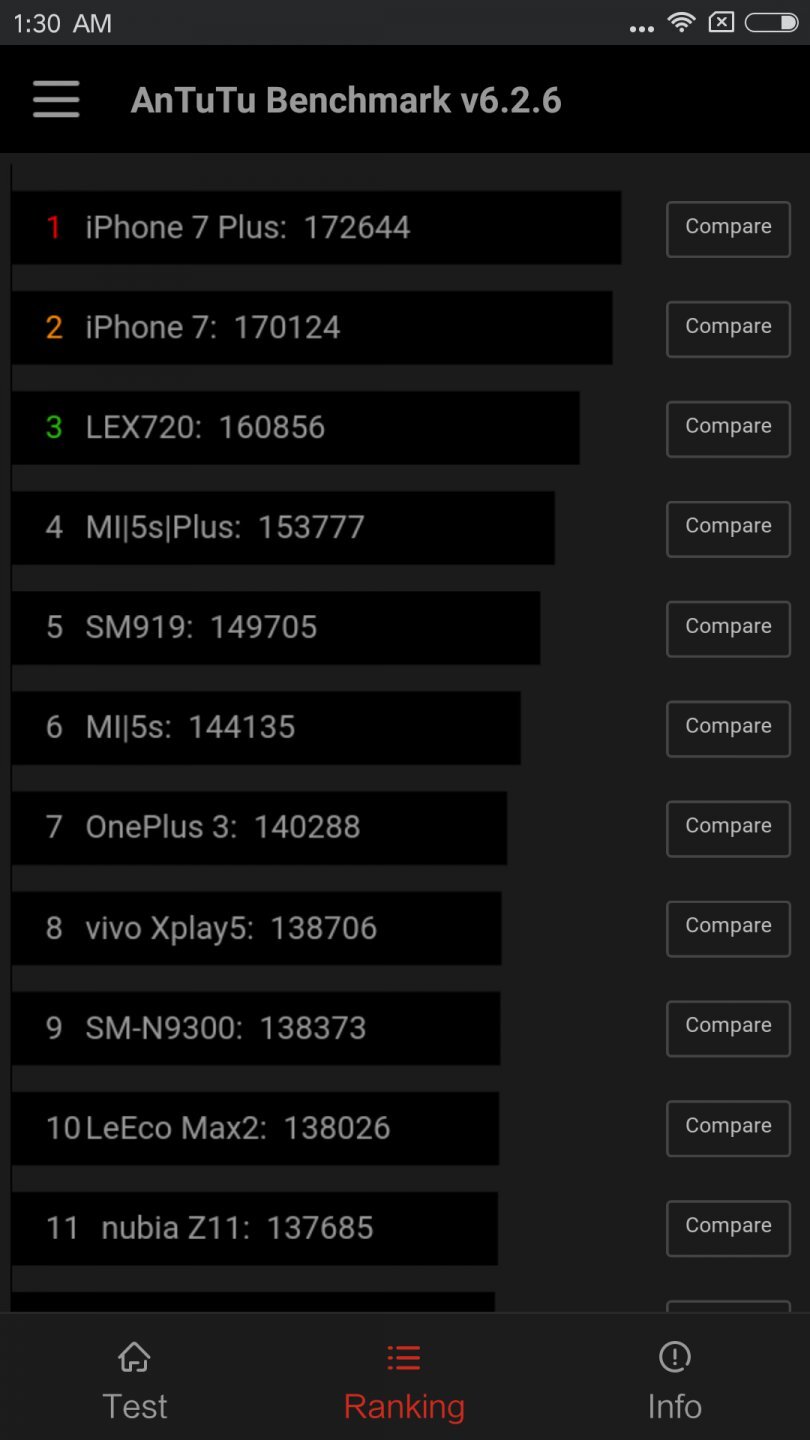Compare with LEX720
810x1440 pixels.
728,428
